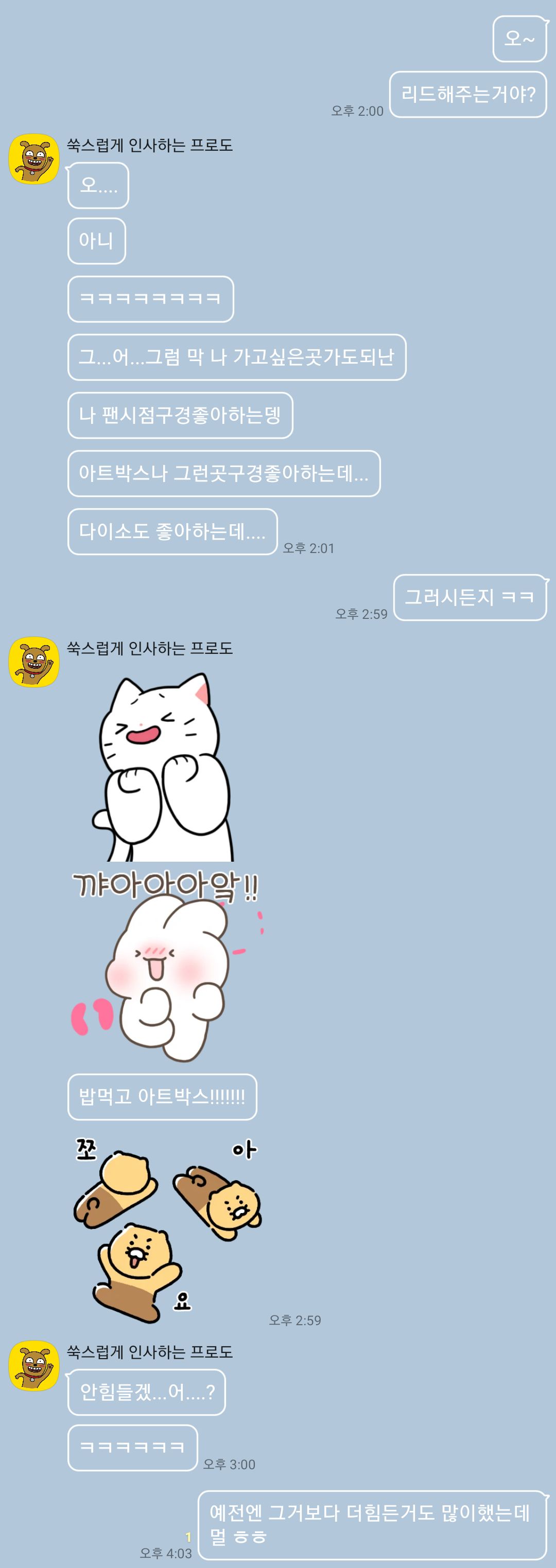This screenshot has width=556, height=1568.
Task: View the 쪼아요 bear emoticon sticker
Action: (x=166, y=1228)
